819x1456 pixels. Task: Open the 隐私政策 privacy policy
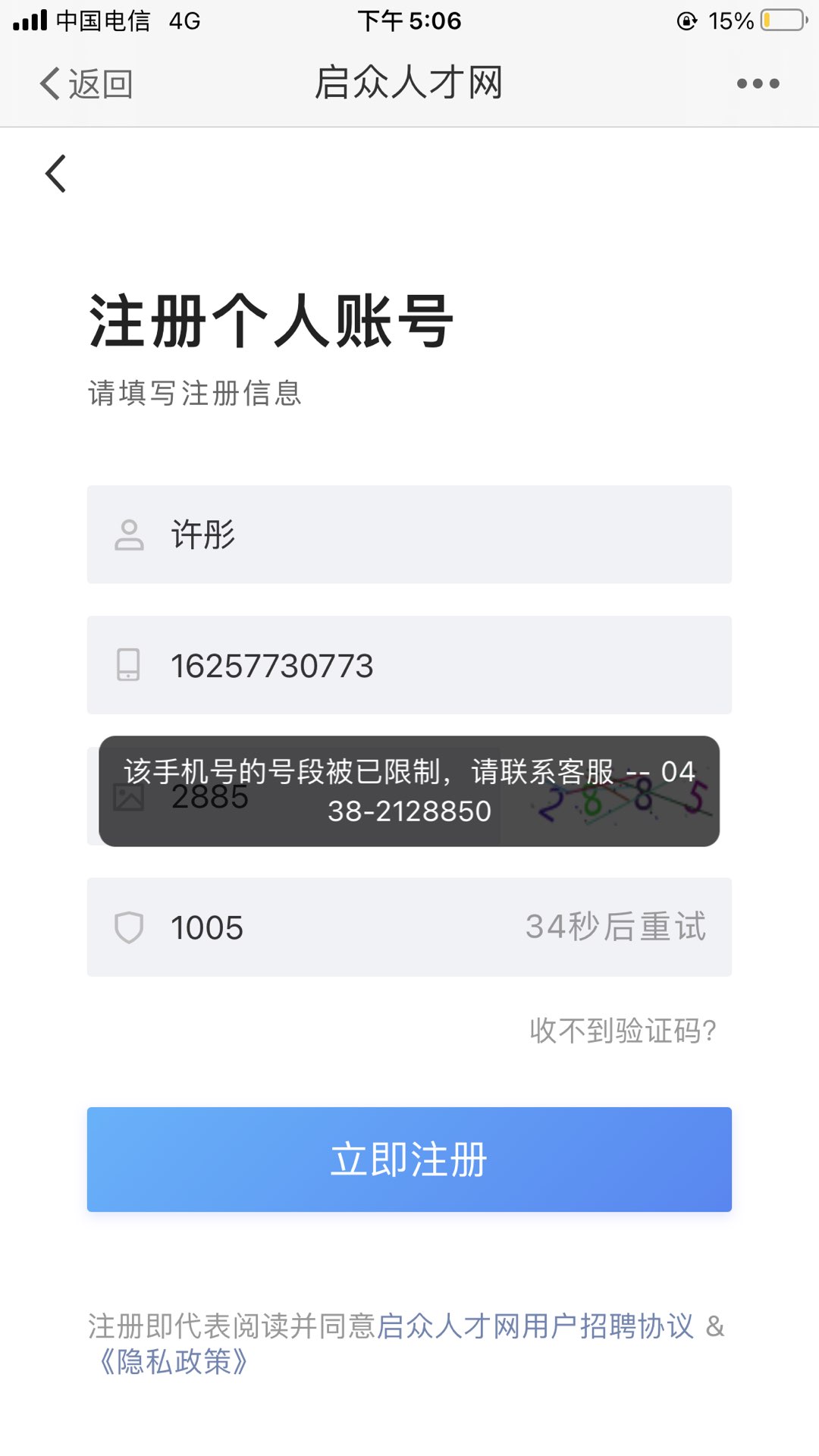[174, 1362]
